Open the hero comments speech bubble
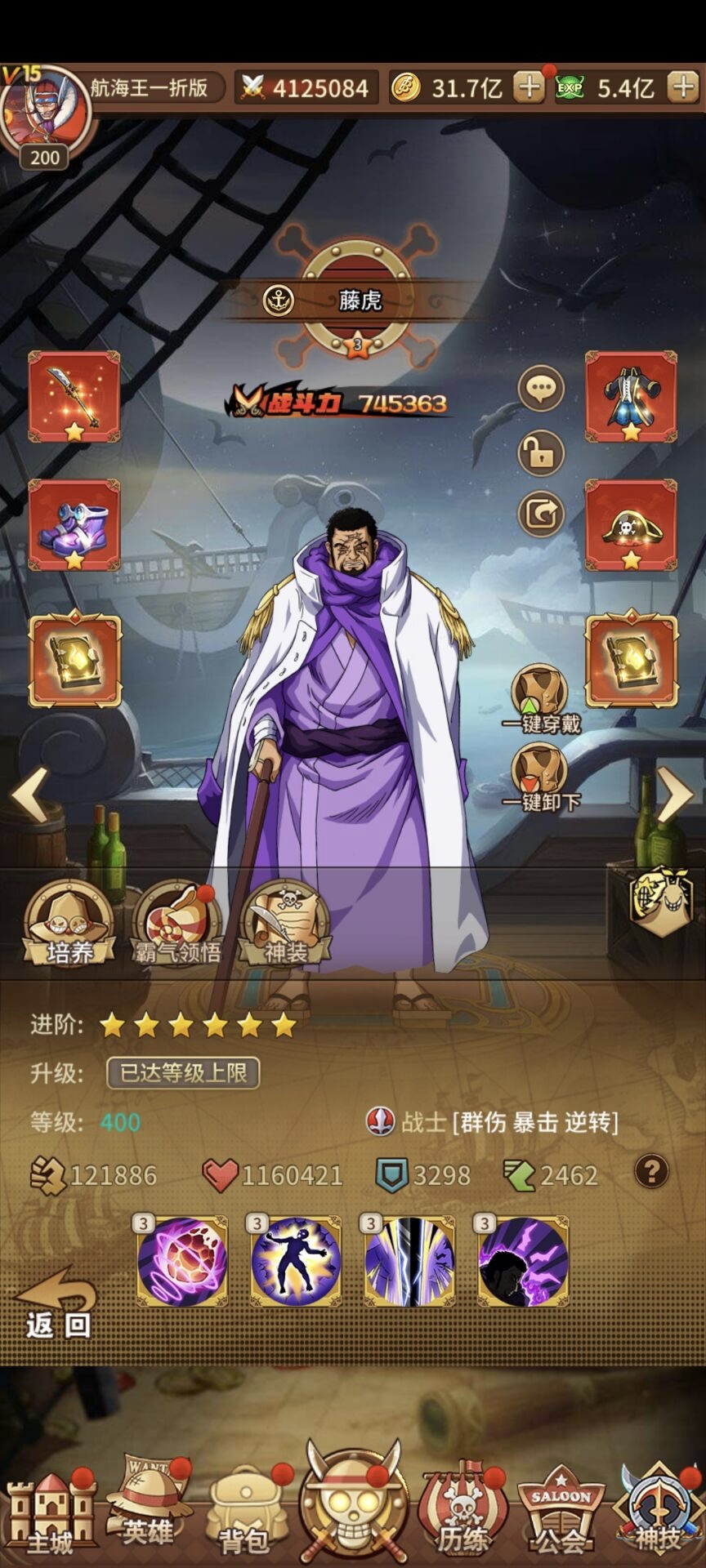This screenshot has height=1568, width=706. (x=541, y=388)
